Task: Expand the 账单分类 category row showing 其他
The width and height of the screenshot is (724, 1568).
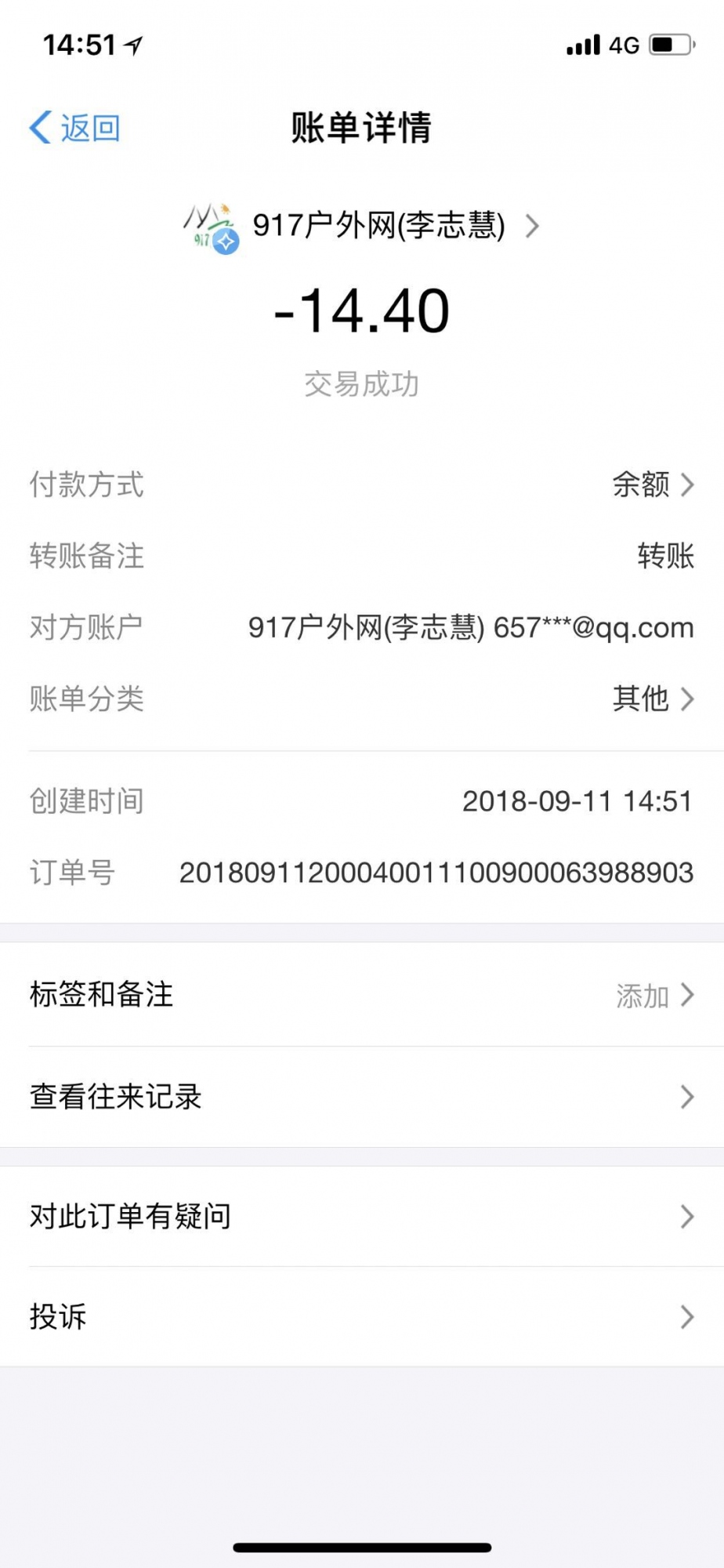Action: [x=360, y=700]
